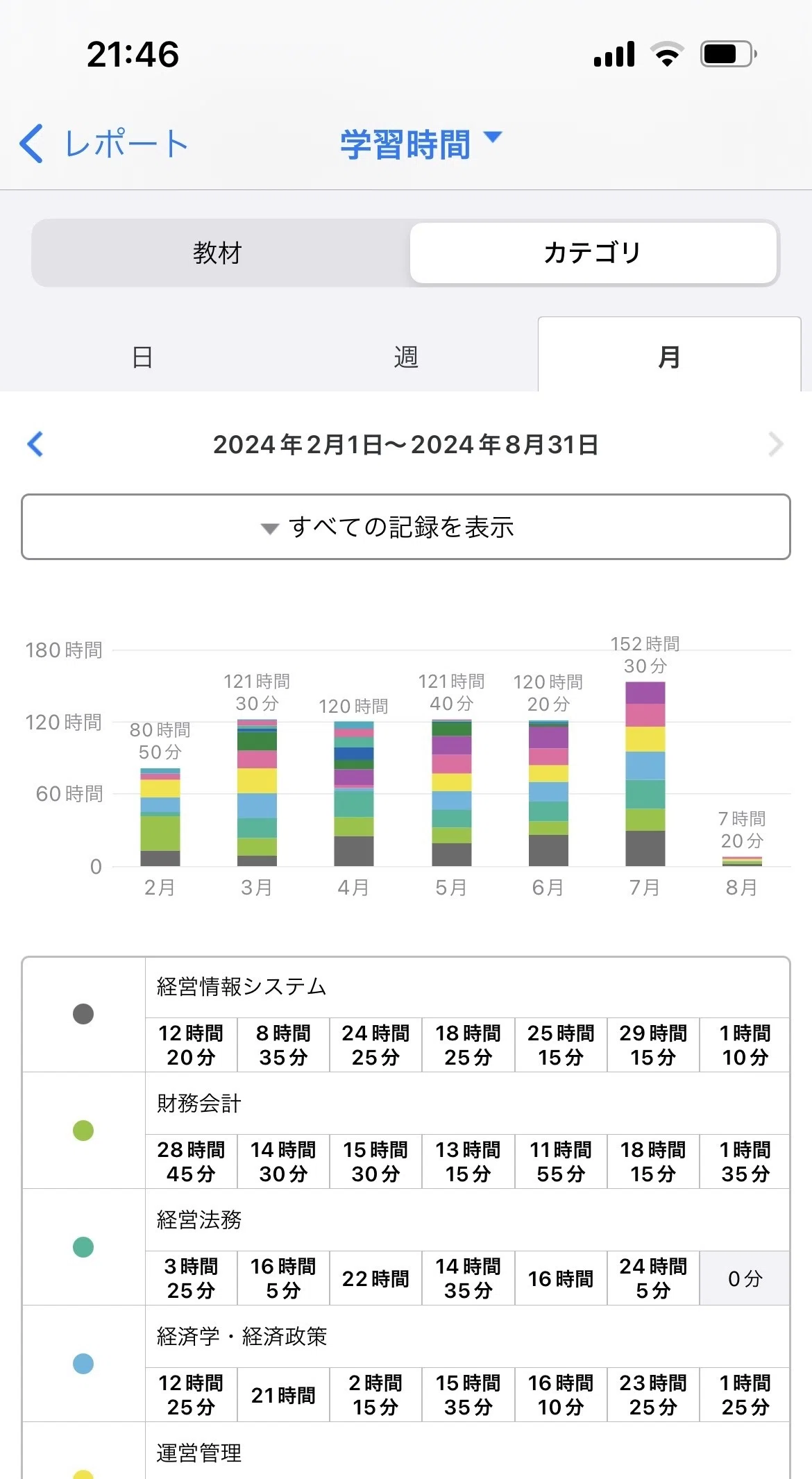Screen dimensions: 812x1479
Task: Go back to レポート
Action: [x=104, y=144]
